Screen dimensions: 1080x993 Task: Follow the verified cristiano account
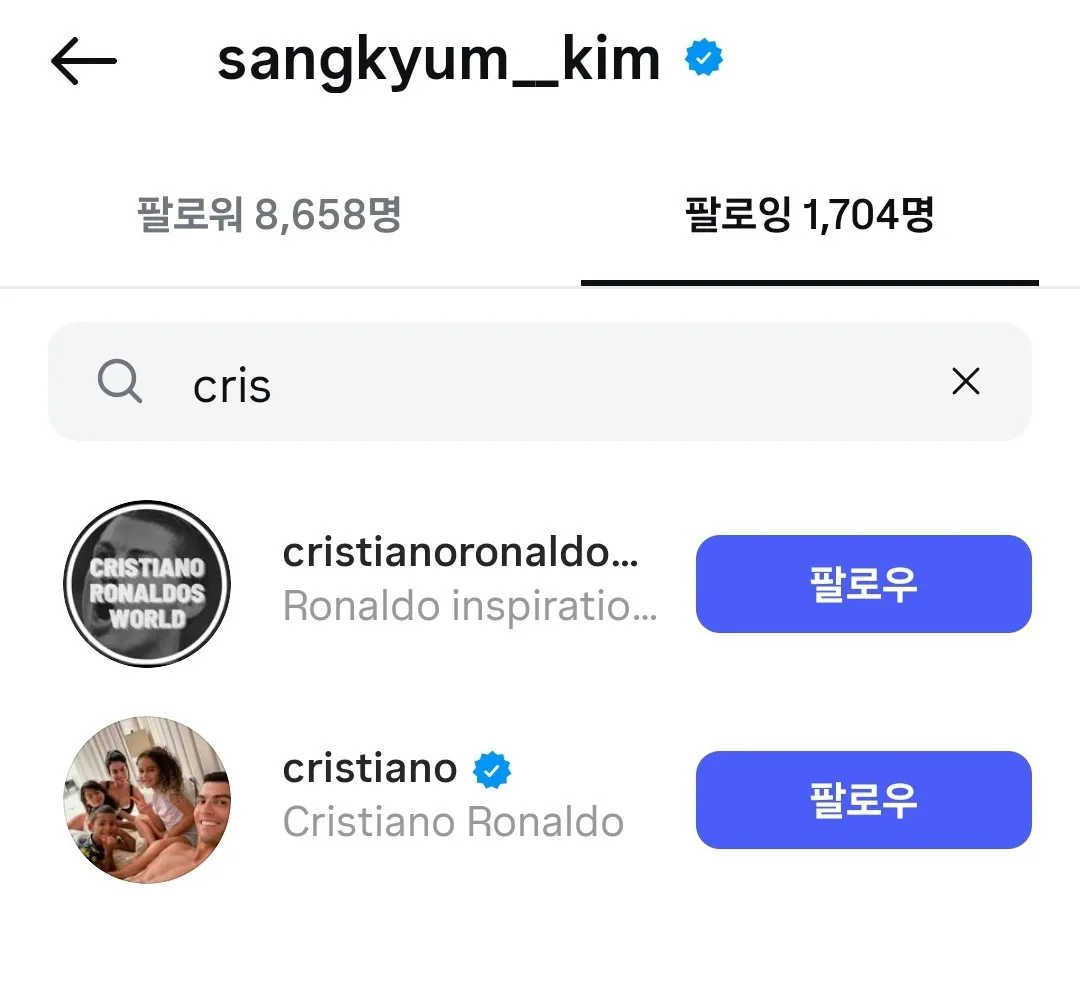863,800
